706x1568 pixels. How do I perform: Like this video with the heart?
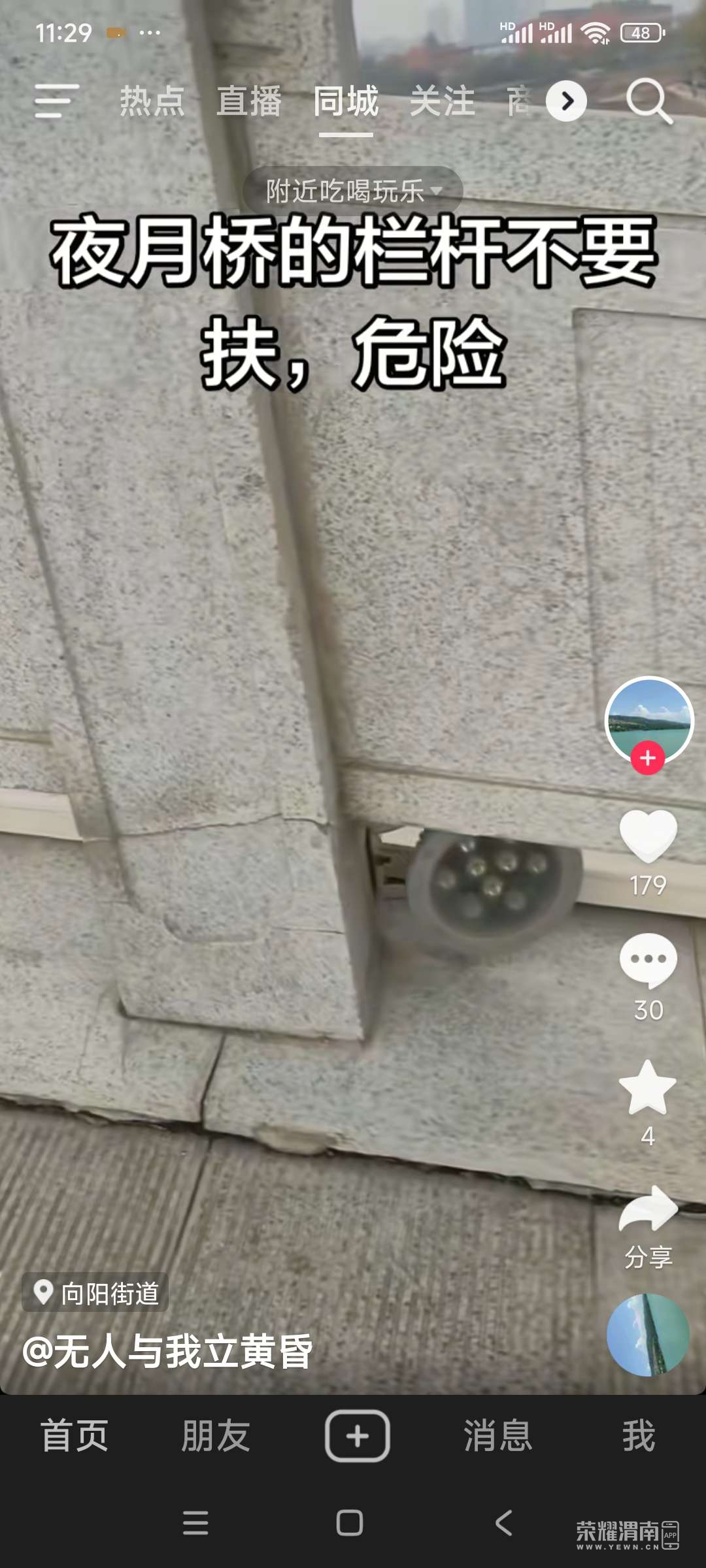click(648, 836)
